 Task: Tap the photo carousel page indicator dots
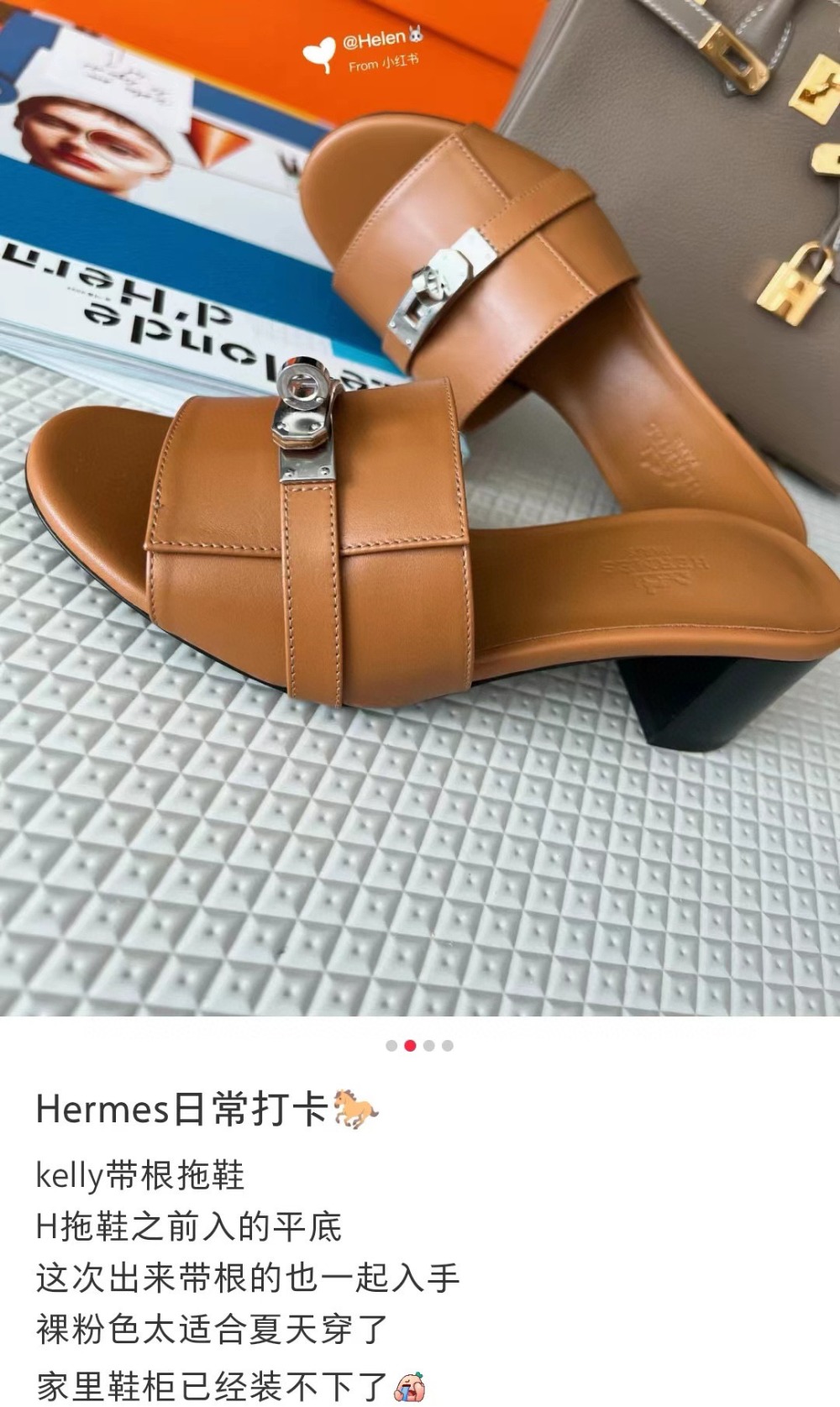pyautogui.click(x=419, y=1046)
